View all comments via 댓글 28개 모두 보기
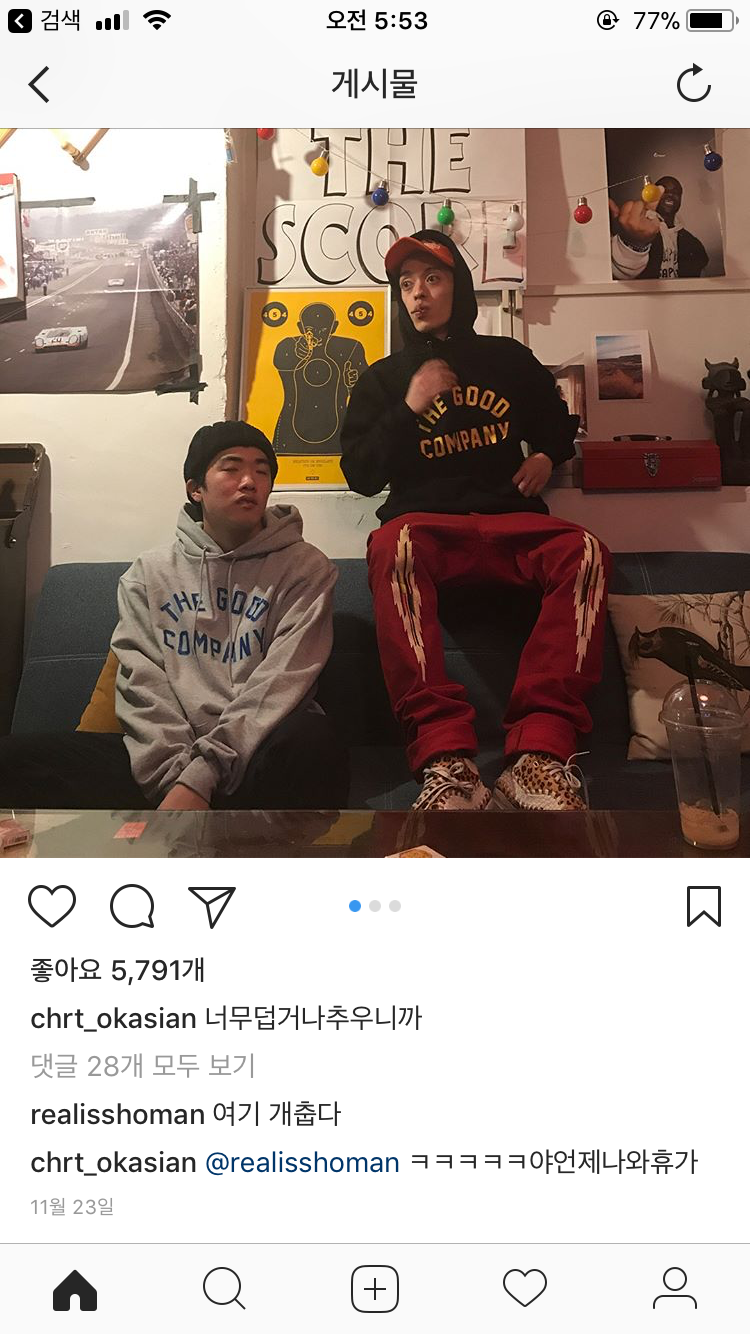Screen dimensions: 750x1334 143,1066
